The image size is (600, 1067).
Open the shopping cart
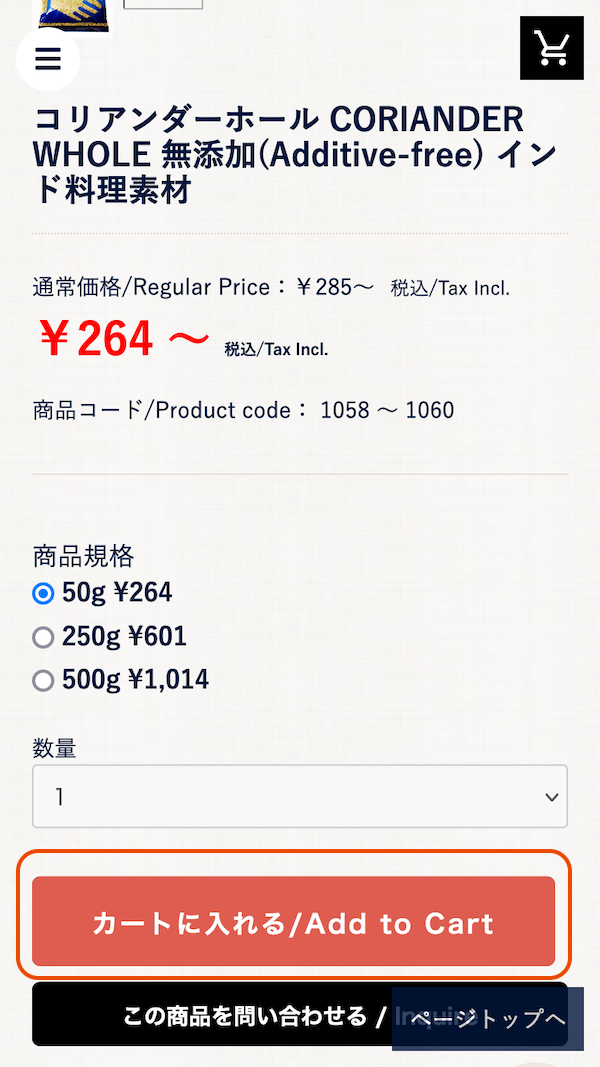pyautogui.click(x=551, y=47)
